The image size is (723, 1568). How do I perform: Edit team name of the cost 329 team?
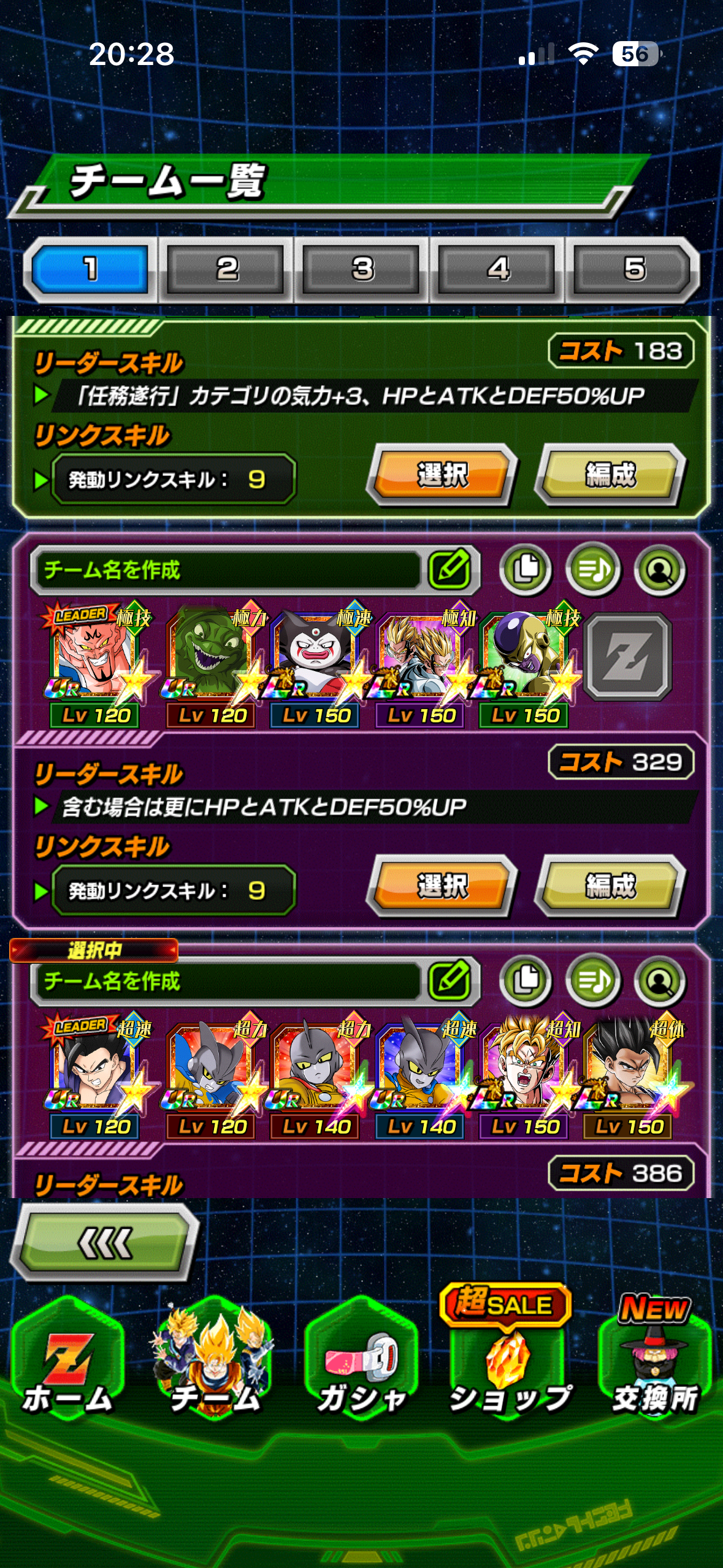pyautogui.click(x=451, y=570)
